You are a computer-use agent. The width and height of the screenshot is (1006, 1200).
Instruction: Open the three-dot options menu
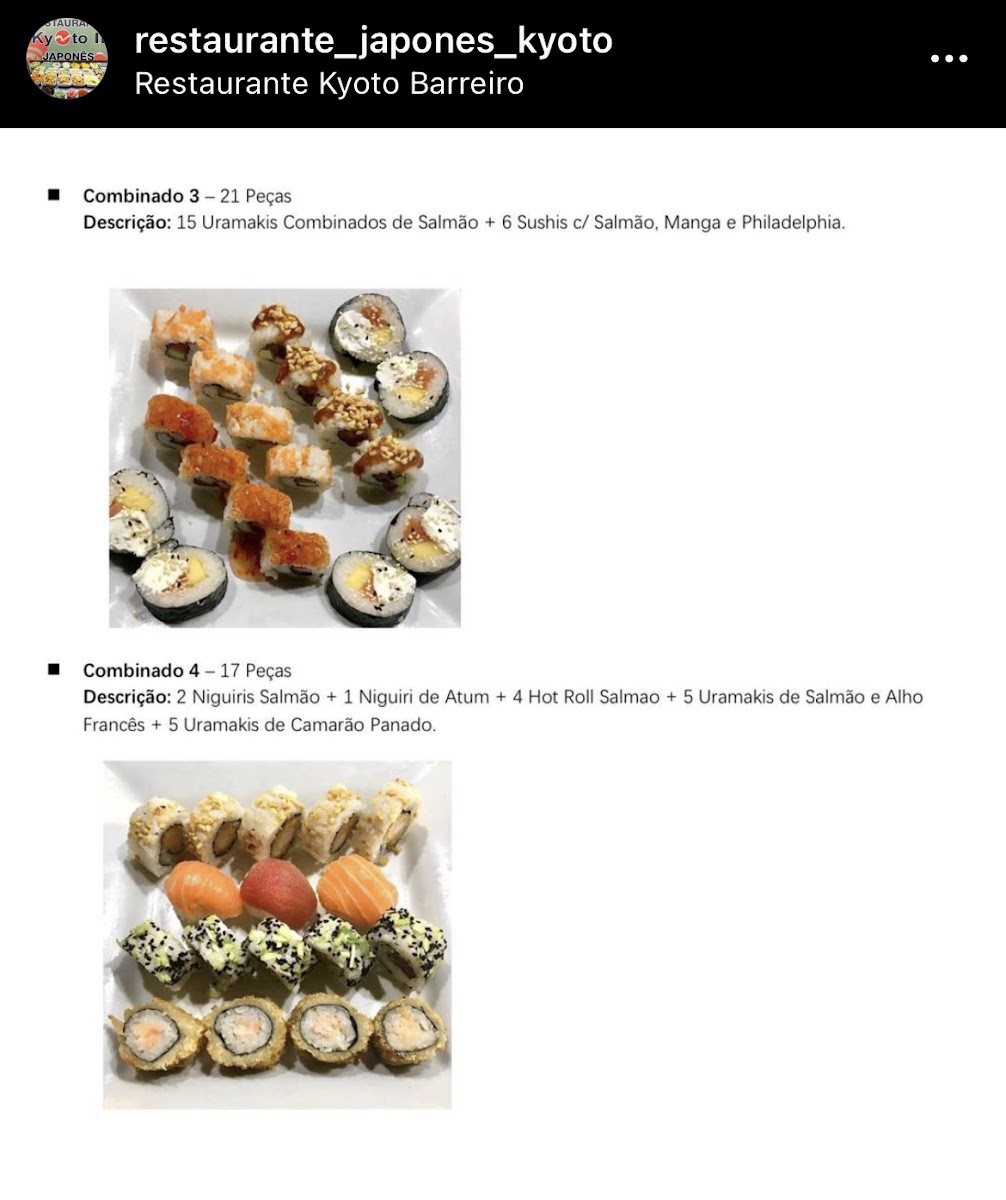point(949,59)
